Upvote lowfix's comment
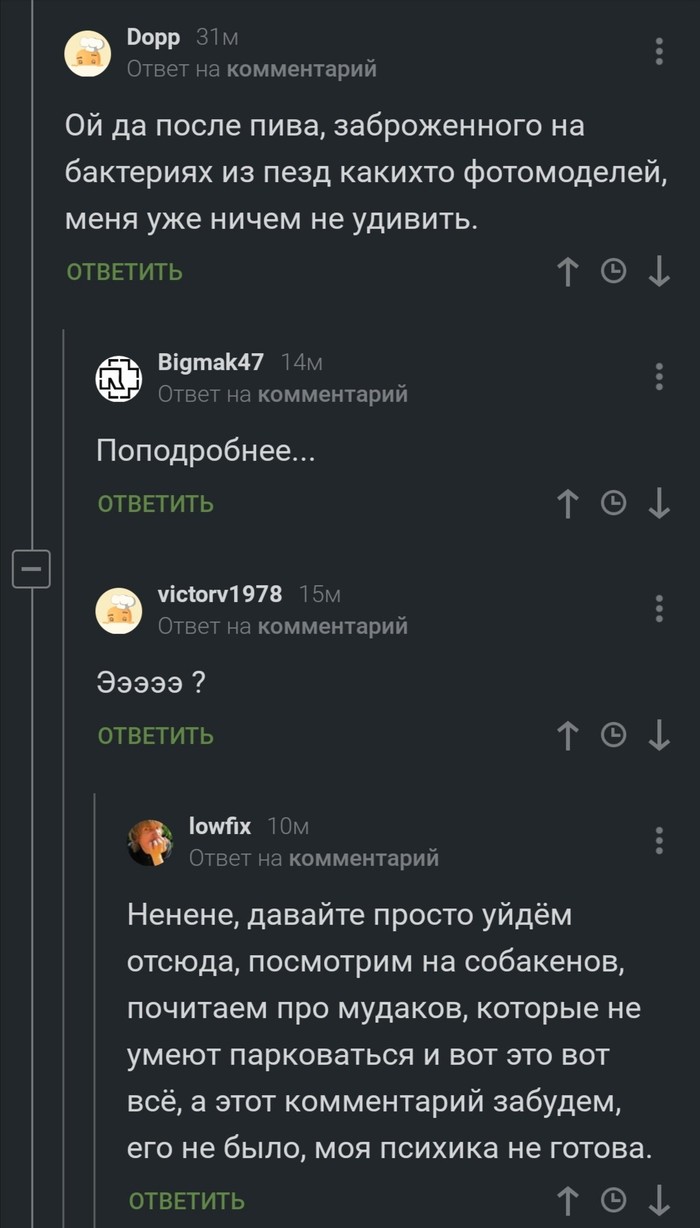This screenshot has width=700, height=1228. 567,1200
